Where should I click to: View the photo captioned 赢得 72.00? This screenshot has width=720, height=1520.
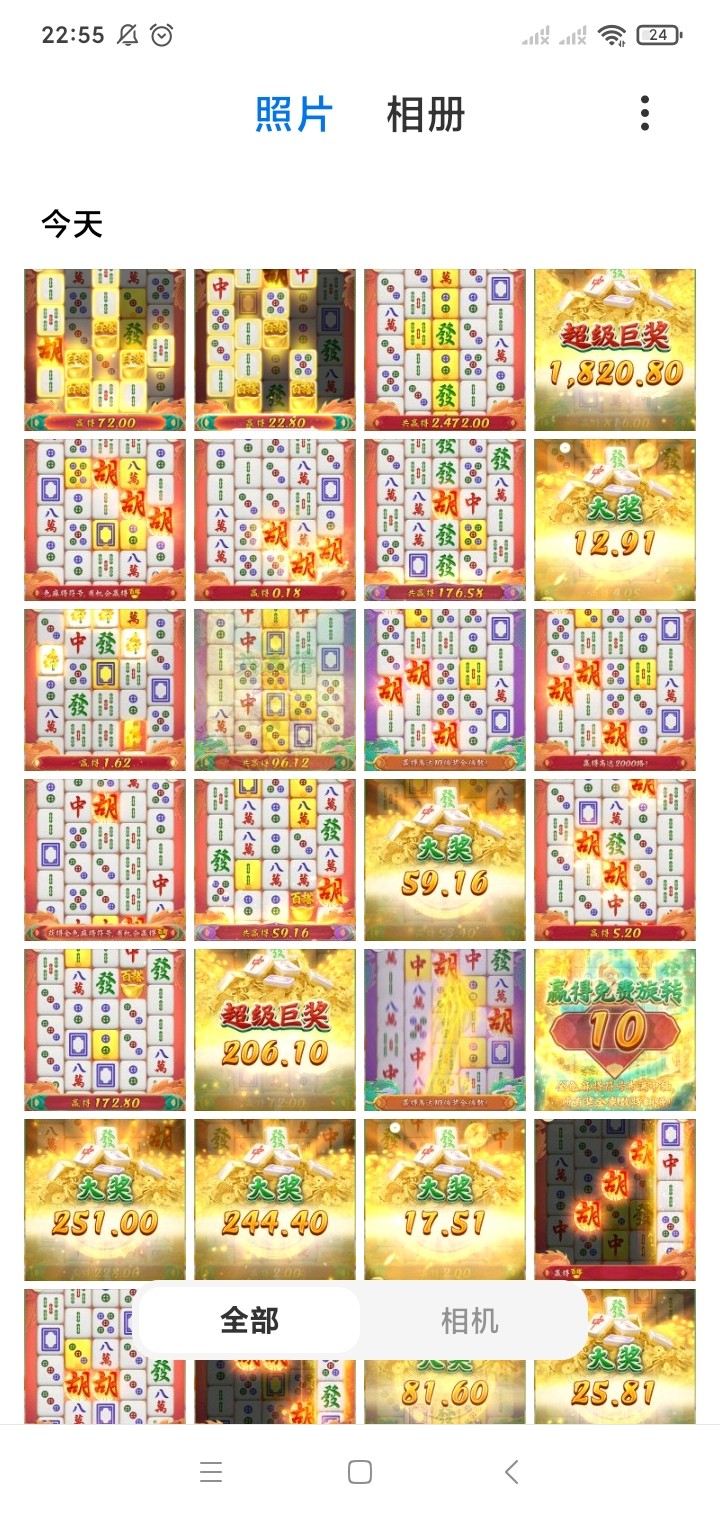pos(105,350)
